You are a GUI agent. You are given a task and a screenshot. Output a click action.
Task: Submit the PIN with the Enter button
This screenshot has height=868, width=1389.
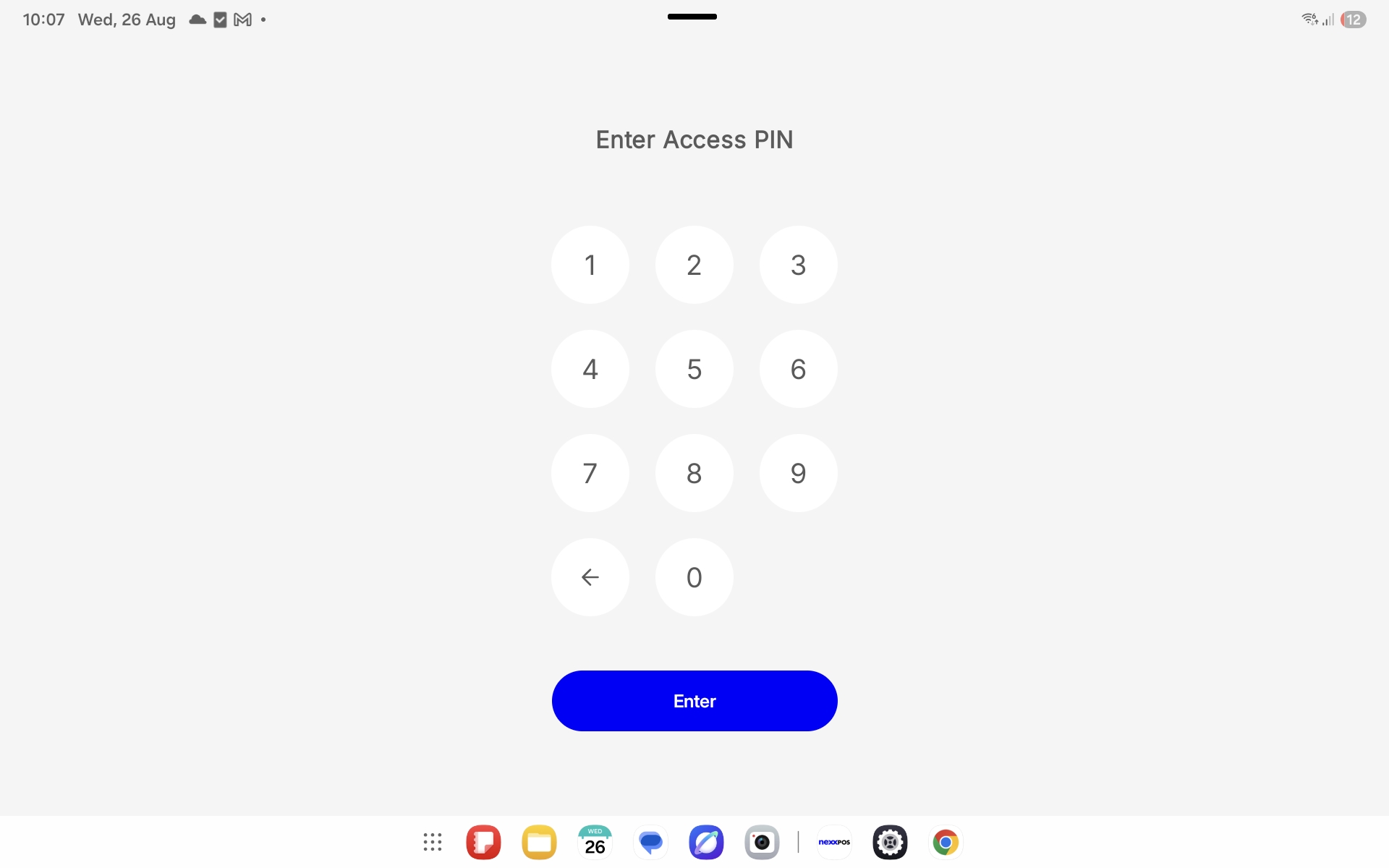coord(694,701)
